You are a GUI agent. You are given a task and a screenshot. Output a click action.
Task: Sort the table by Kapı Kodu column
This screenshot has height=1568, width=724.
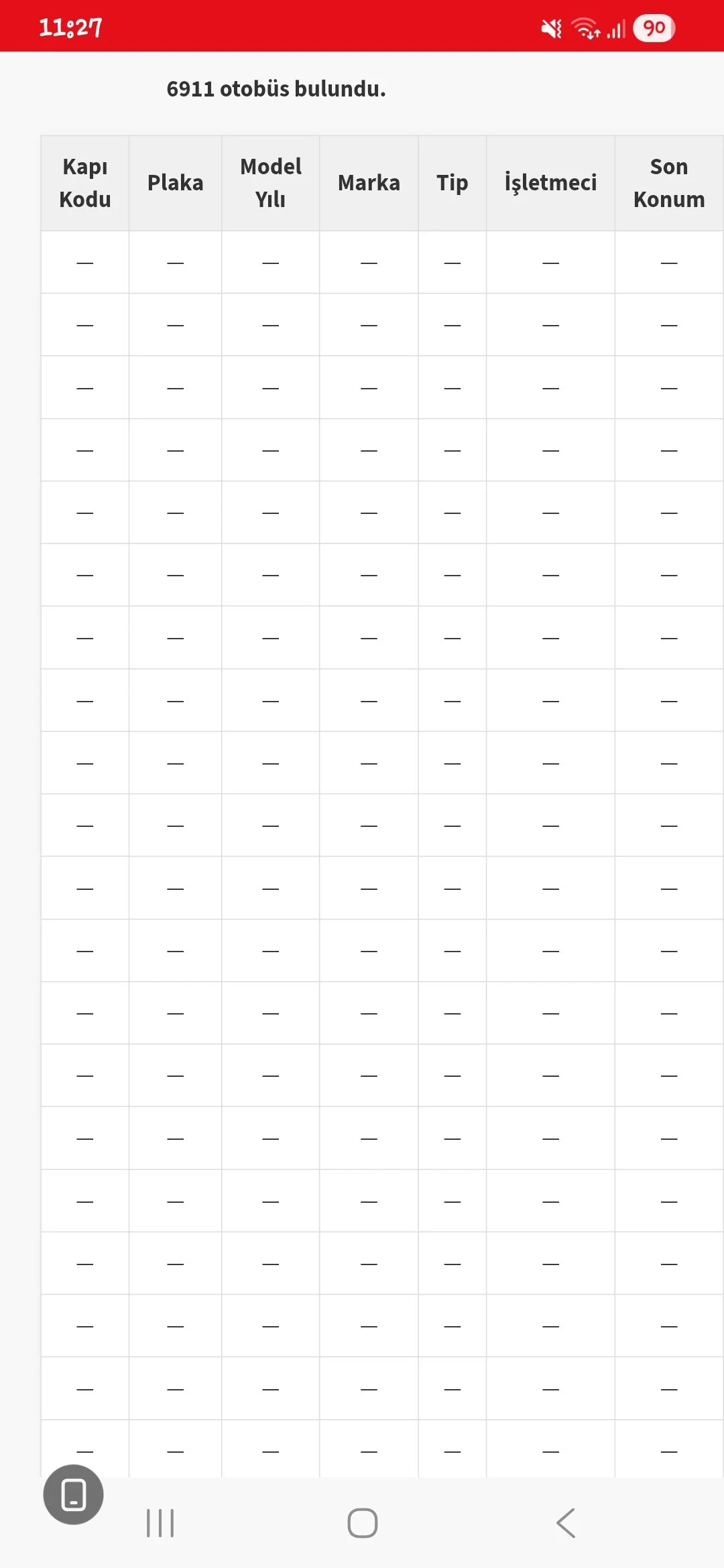point(84,182)
